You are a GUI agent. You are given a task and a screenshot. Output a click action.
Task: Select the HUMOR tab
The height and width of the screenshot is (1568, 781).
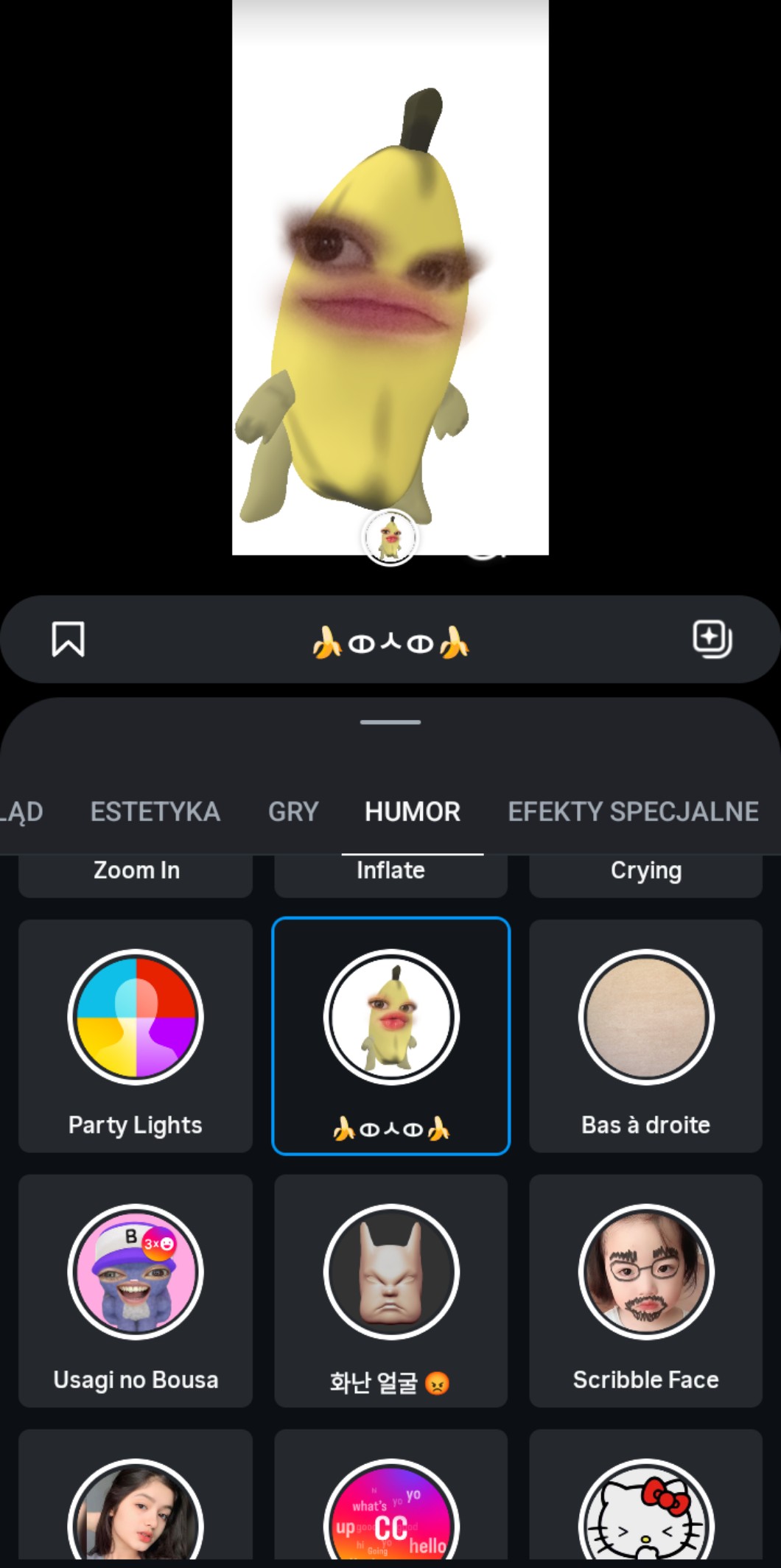[413, 812]
